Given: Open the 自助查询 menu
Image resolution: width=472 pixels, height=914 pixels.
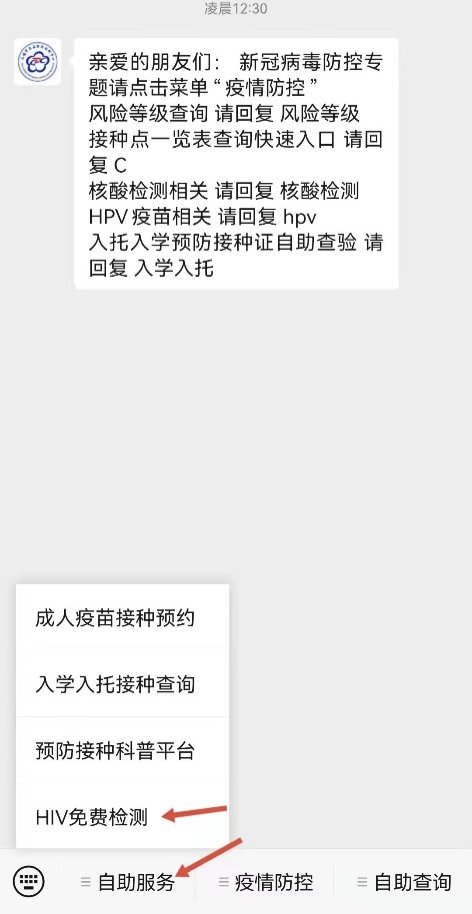Looking at the screenshot, I should point(404,882).
